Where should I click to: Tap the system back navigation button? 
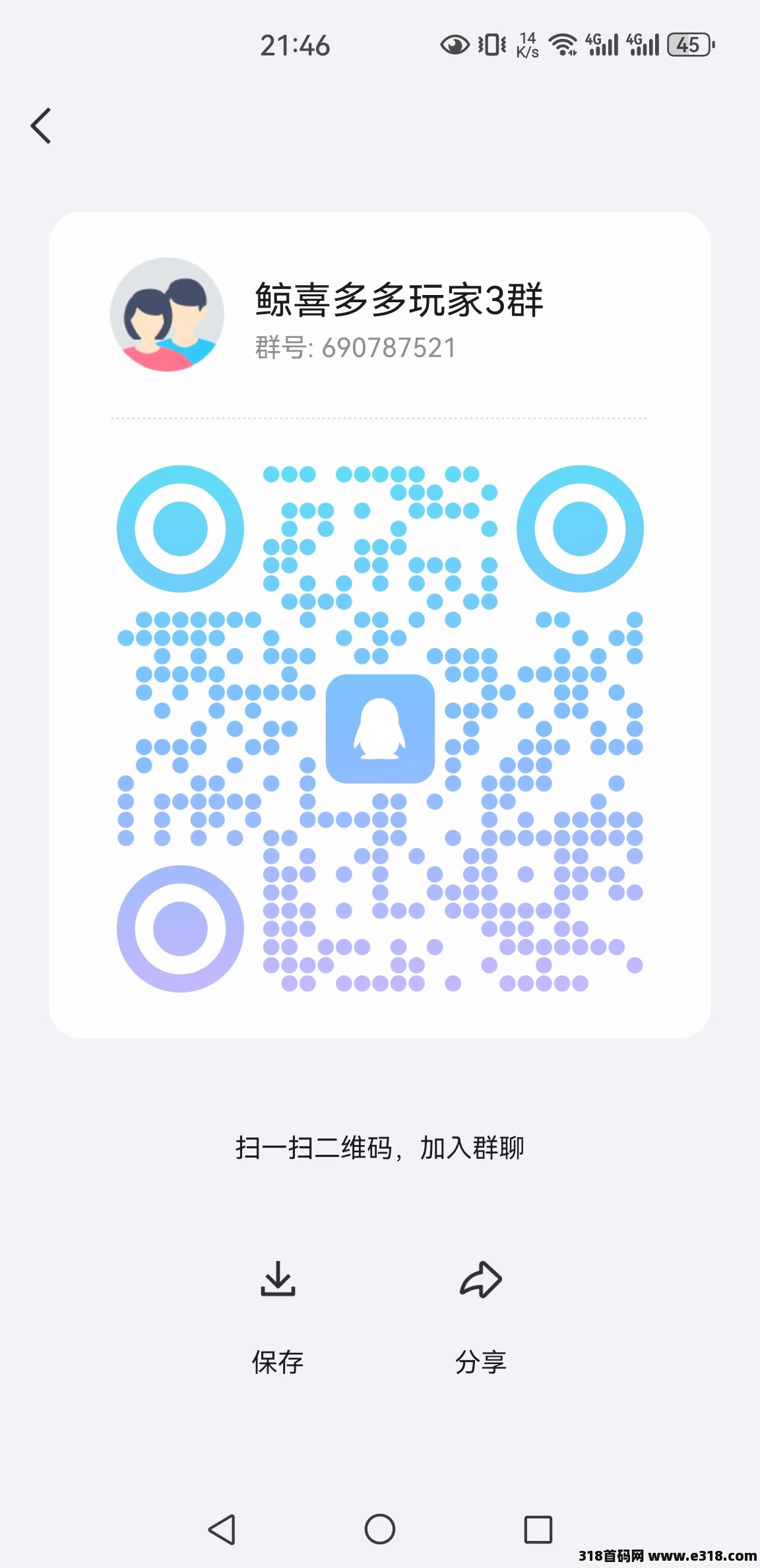tap(222, 1529)
